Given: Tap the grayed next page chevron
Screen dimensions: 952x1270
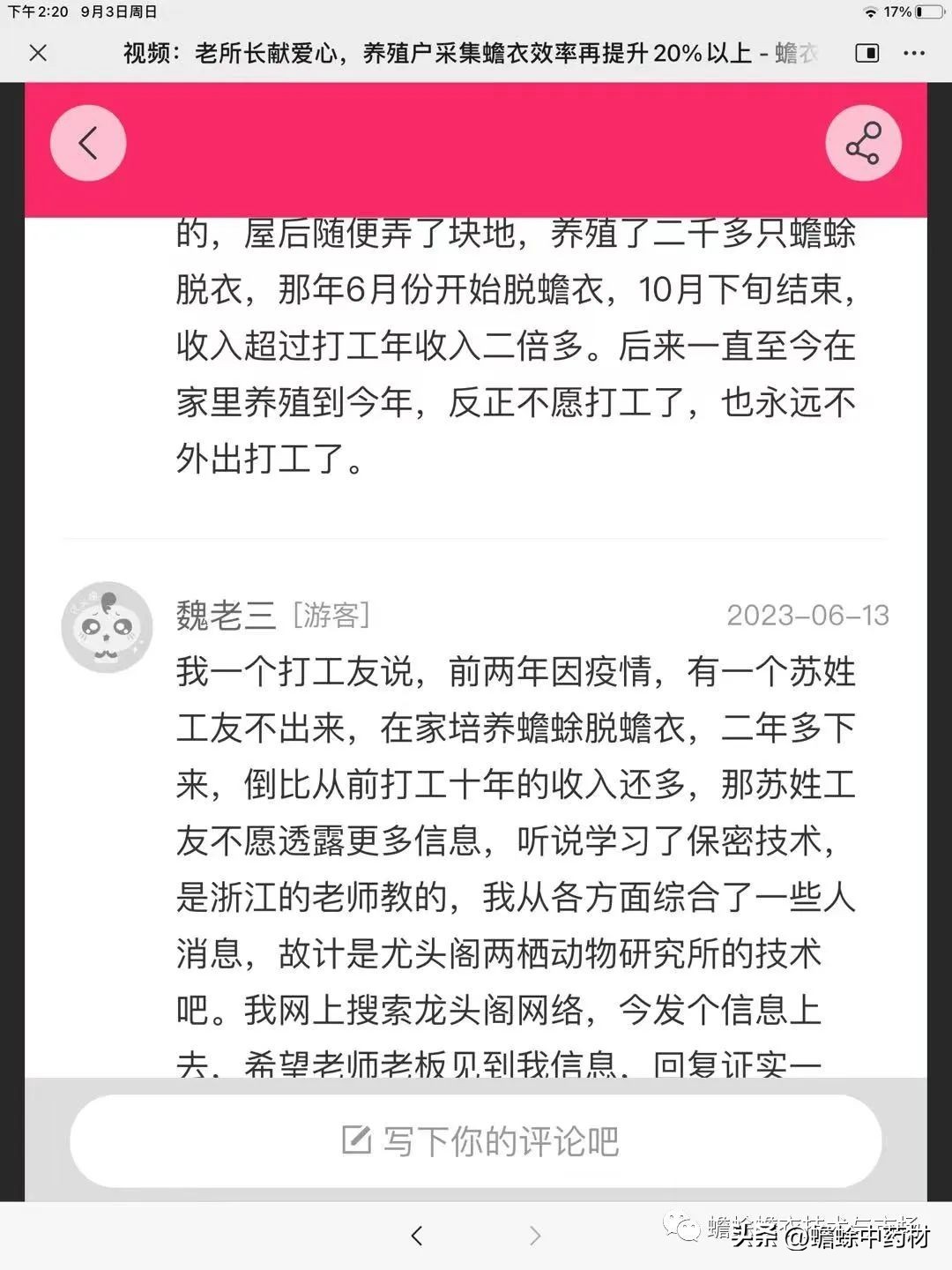Looking at the screenshot, I should point(536,1236).
